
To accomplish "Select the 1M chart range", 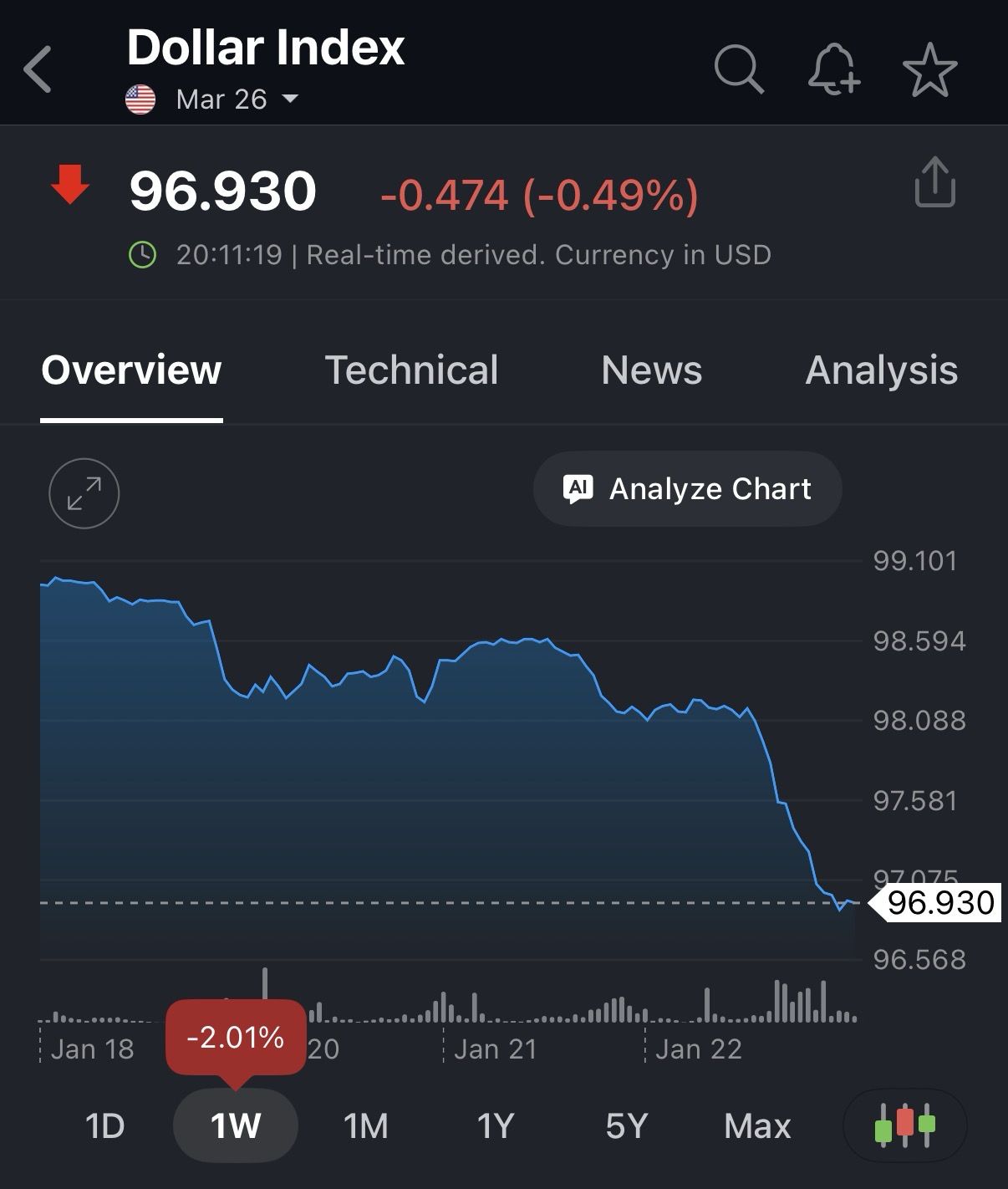I will (366, 1126).
